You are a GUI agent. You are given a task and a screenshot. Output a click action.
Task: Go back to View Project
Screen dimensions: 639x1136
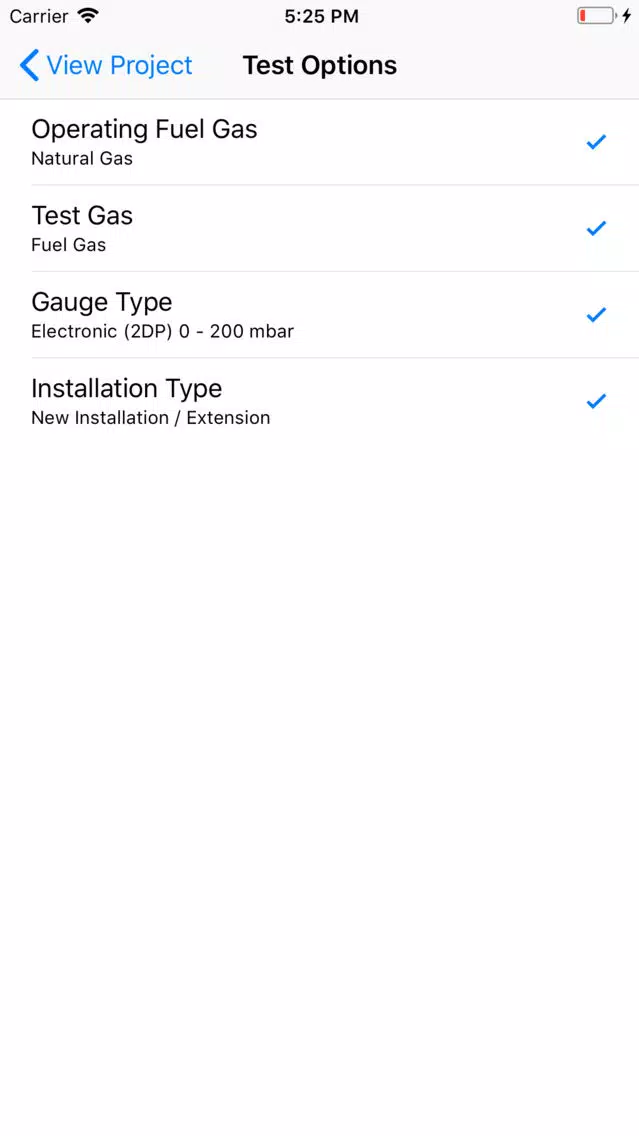pos(106,65)
